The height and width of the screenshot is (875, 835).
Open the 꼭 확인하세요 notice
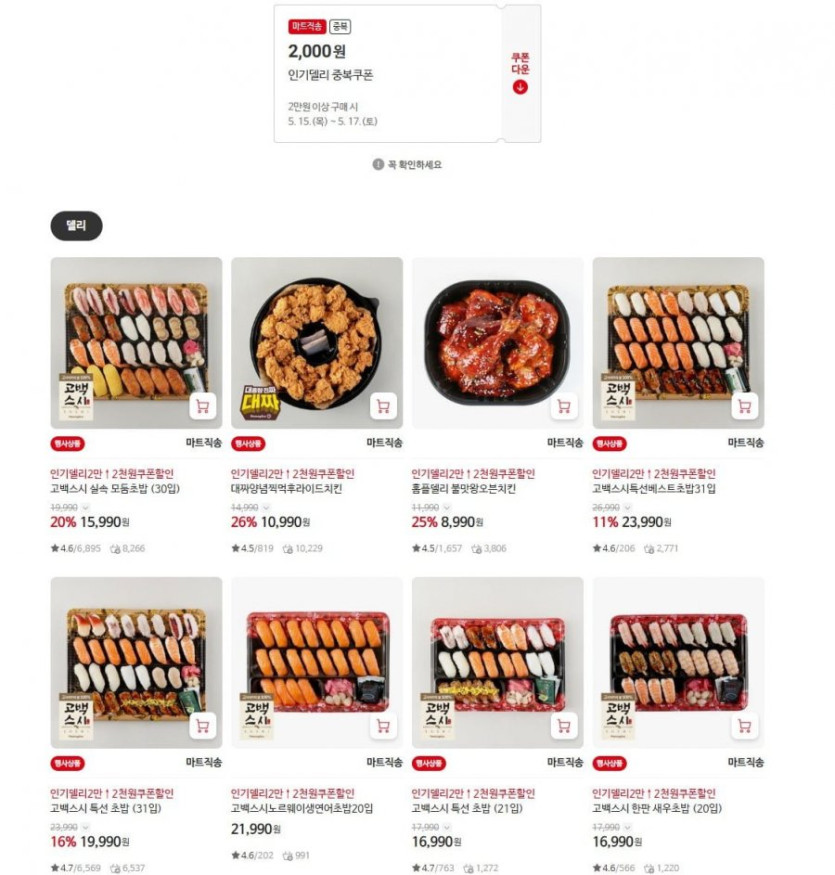407,164
